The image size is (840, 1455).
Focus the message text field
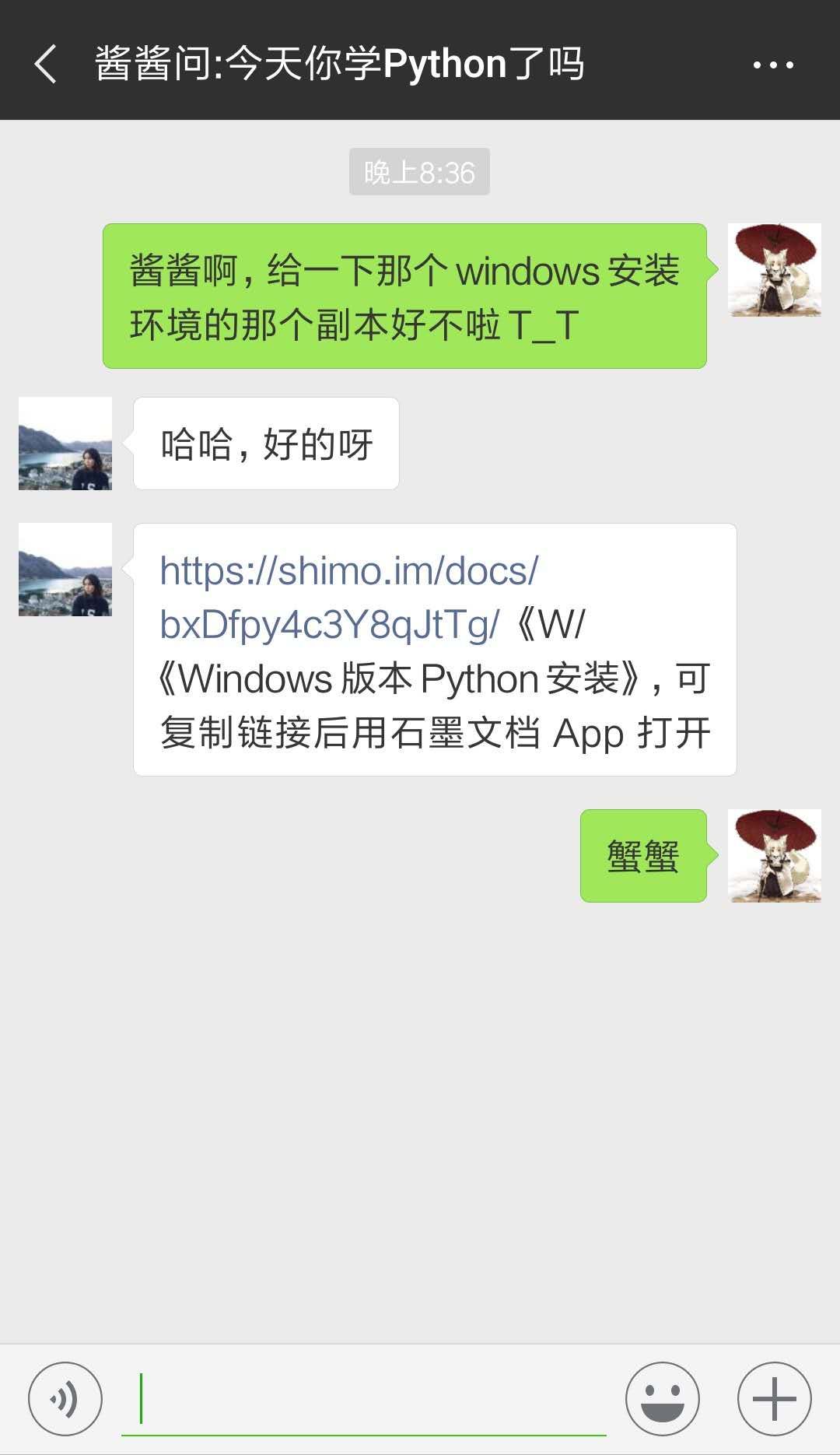(366, 1399)
